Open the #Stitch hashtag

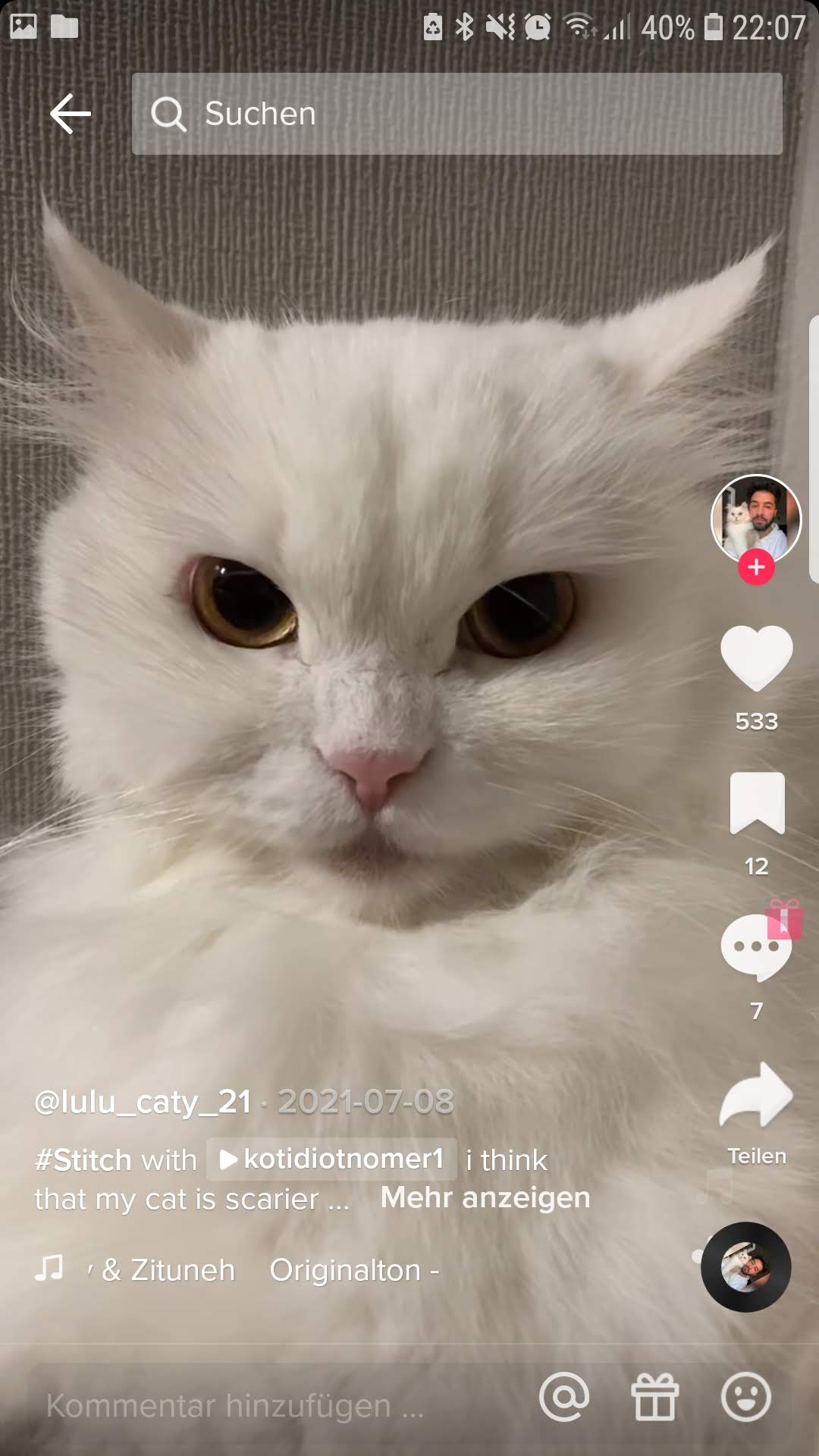tap(83, 1160)
